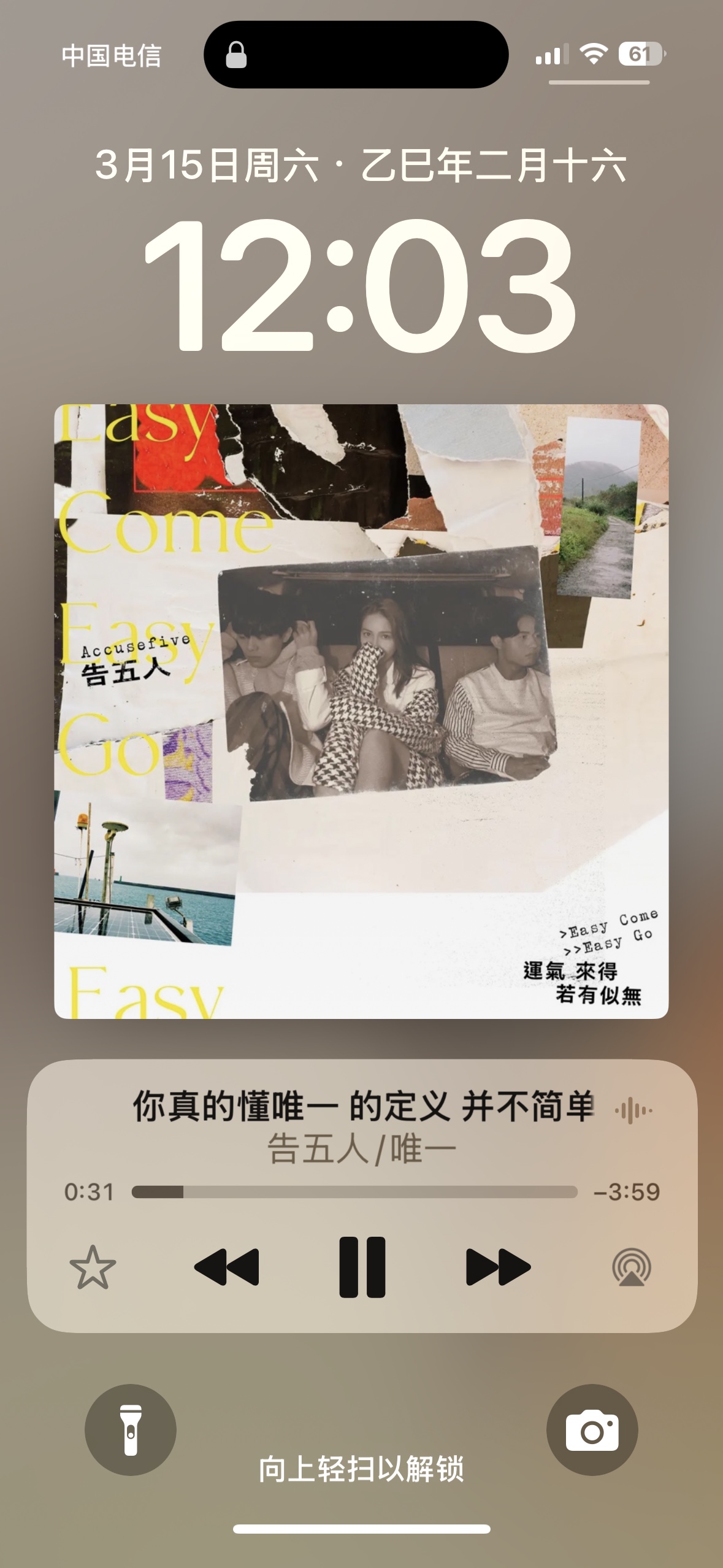Screen dimensions: 723x1568
Task: Tap the playback progress bar
Action: point(354,1191)
